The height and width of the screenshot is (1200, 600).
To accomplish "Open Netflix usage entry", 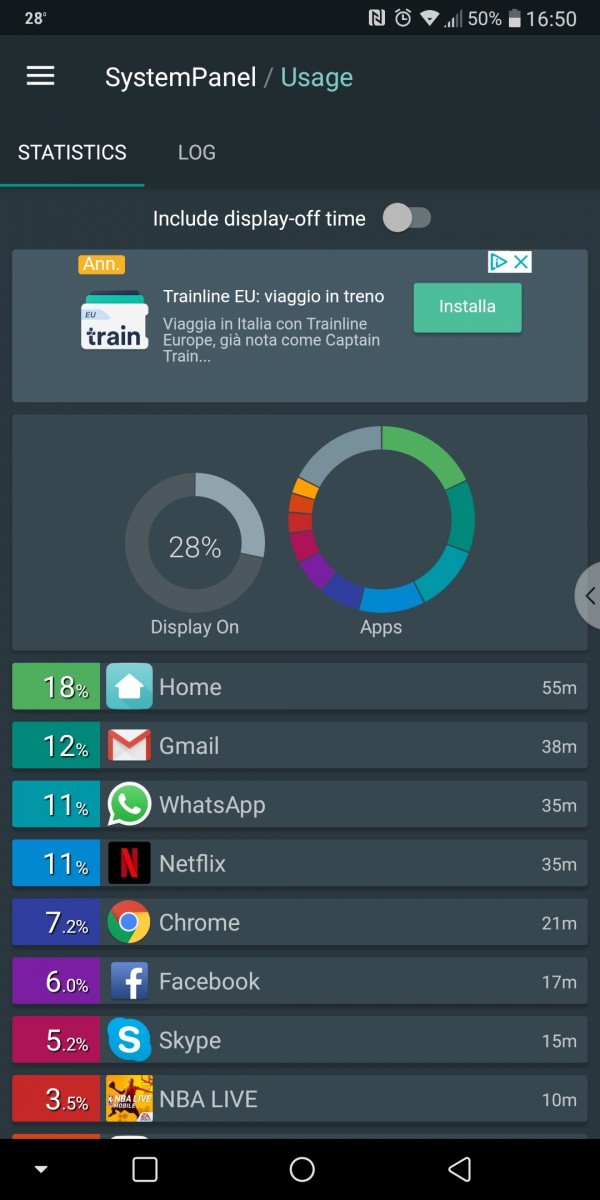I will 300,864.
